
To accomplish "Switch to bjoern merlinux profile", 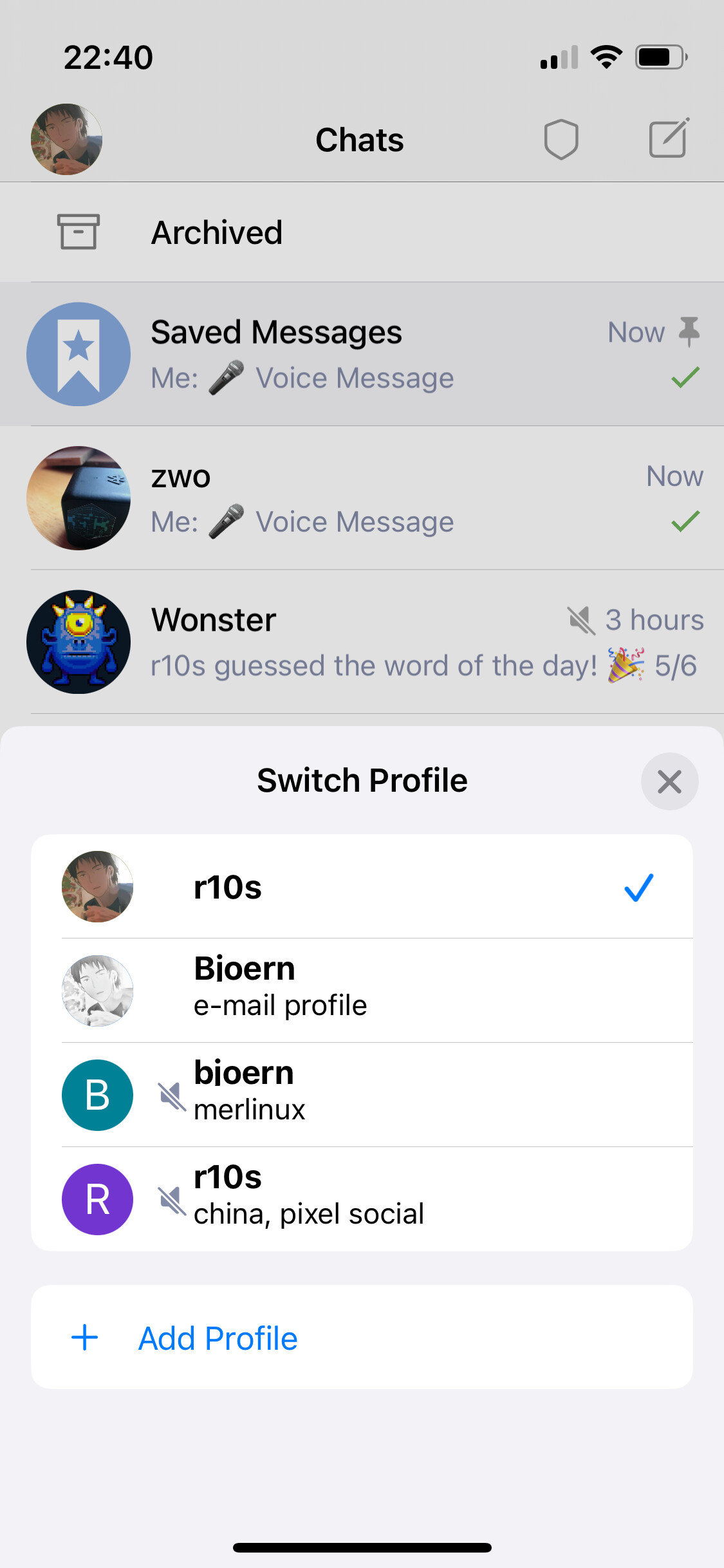I will tap(360, 1094).
